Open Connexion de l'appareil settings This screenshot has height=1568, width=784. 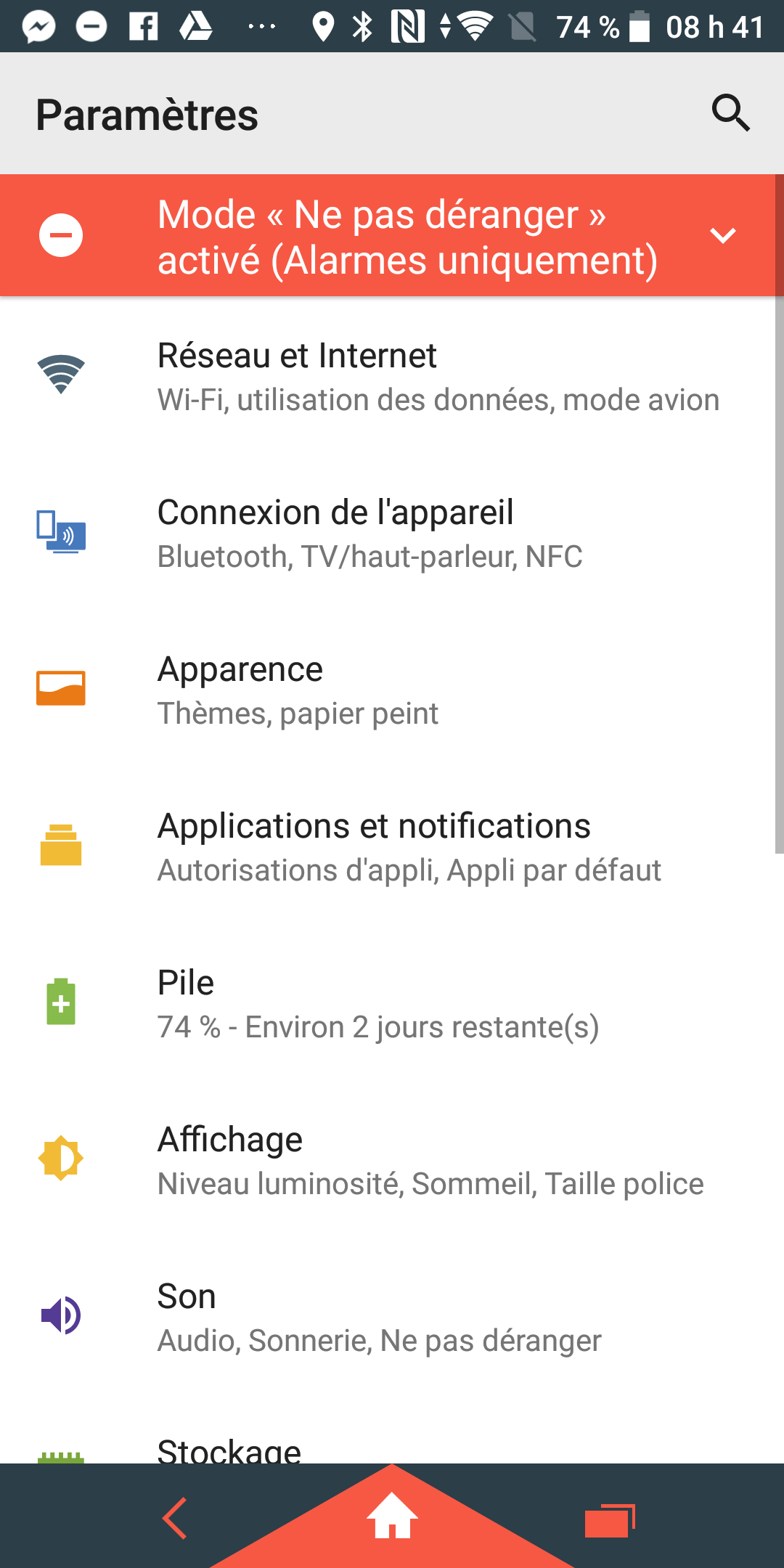[x=392, y=533]
